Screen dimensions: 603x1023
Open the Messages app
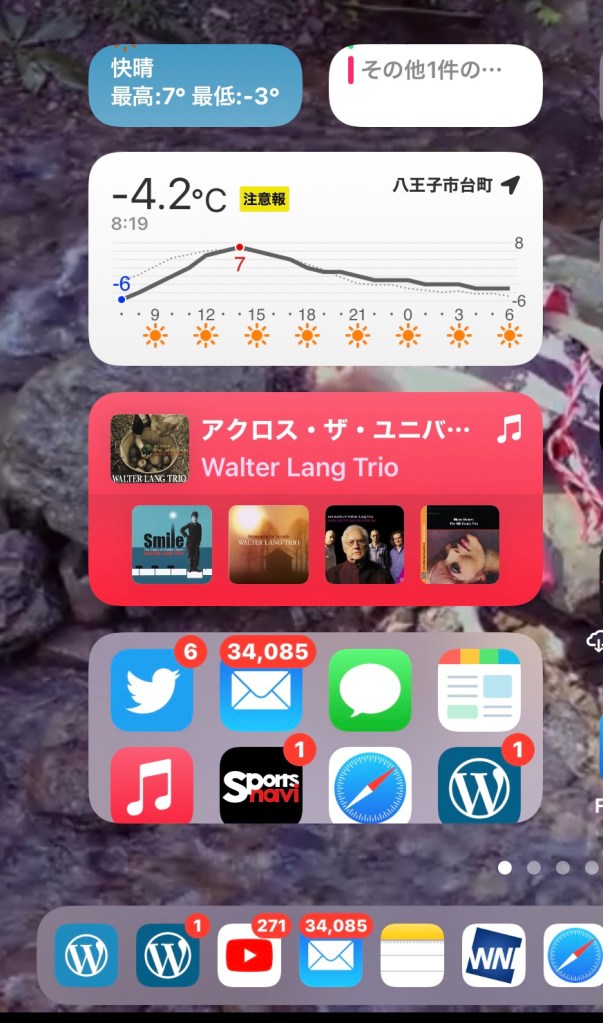370,690
